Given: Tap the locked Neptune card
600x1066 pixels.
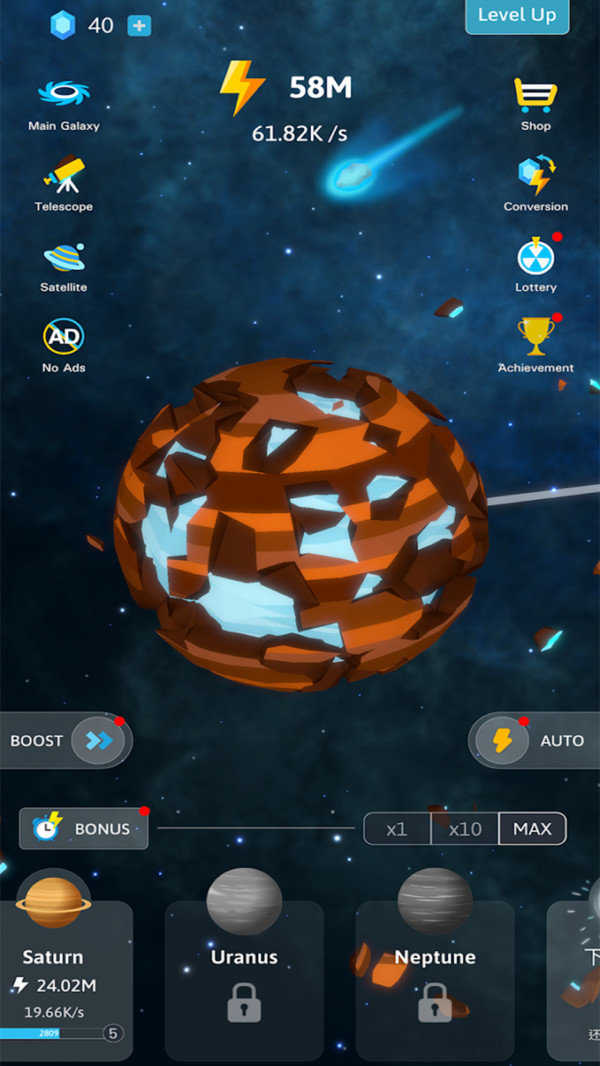Looking at the screenshot, I should coord(434,980).
